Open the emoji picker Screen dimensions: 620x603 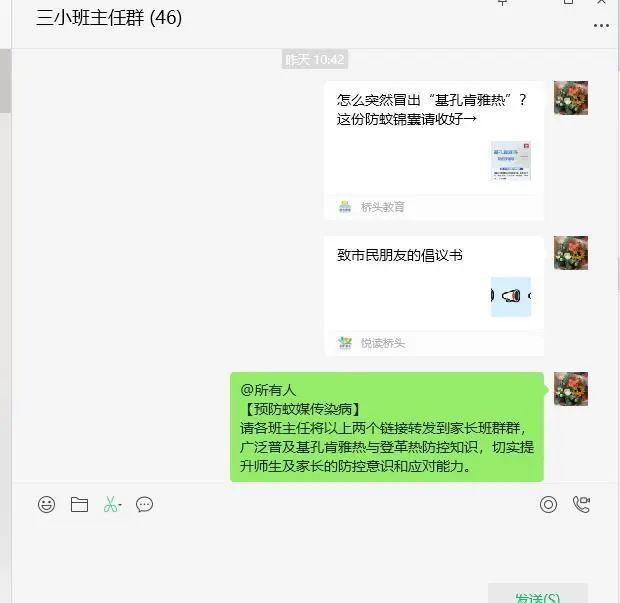47,505
